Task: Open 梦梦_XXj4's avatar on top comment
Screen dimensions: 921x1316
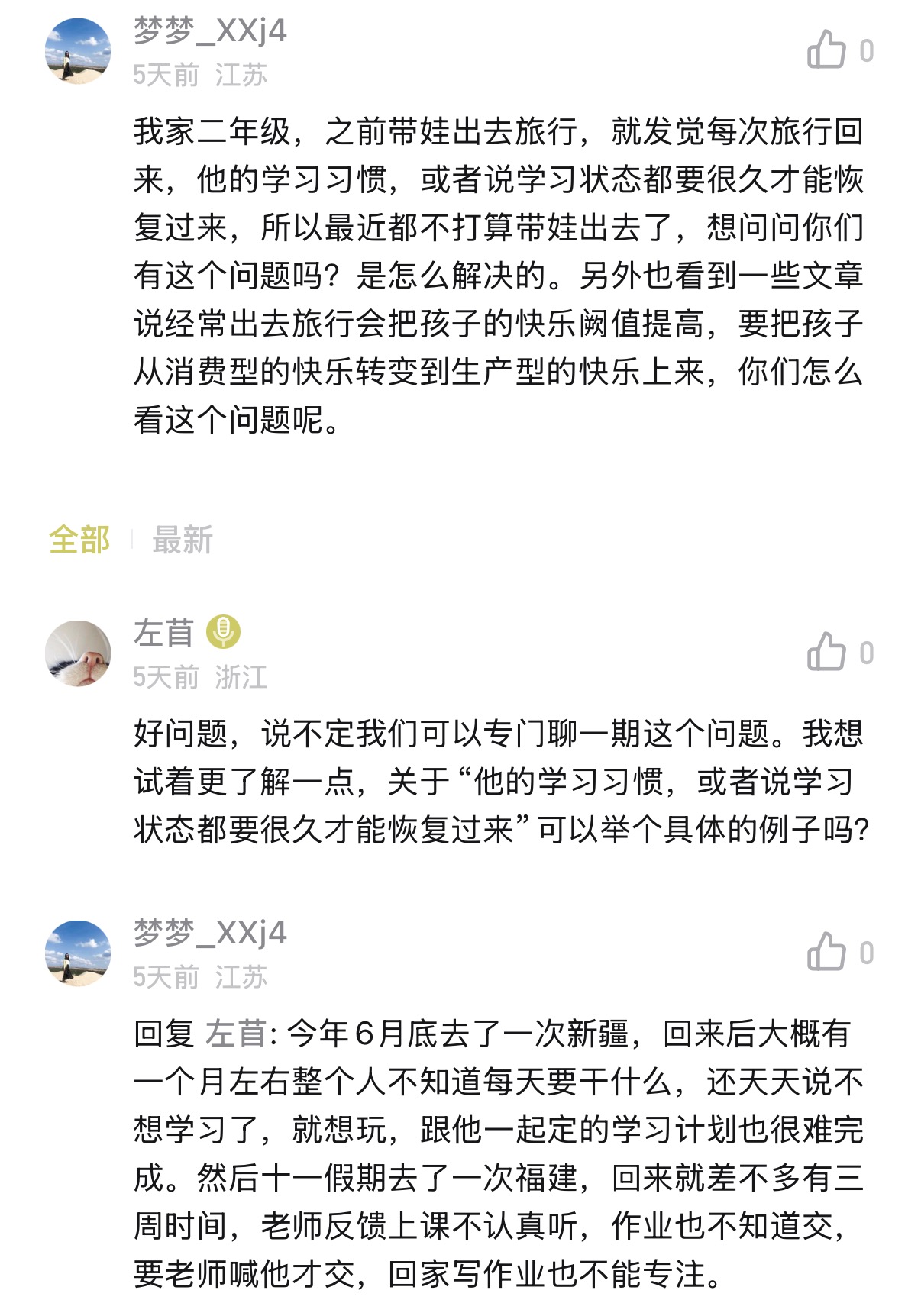Action: [78, 51]
